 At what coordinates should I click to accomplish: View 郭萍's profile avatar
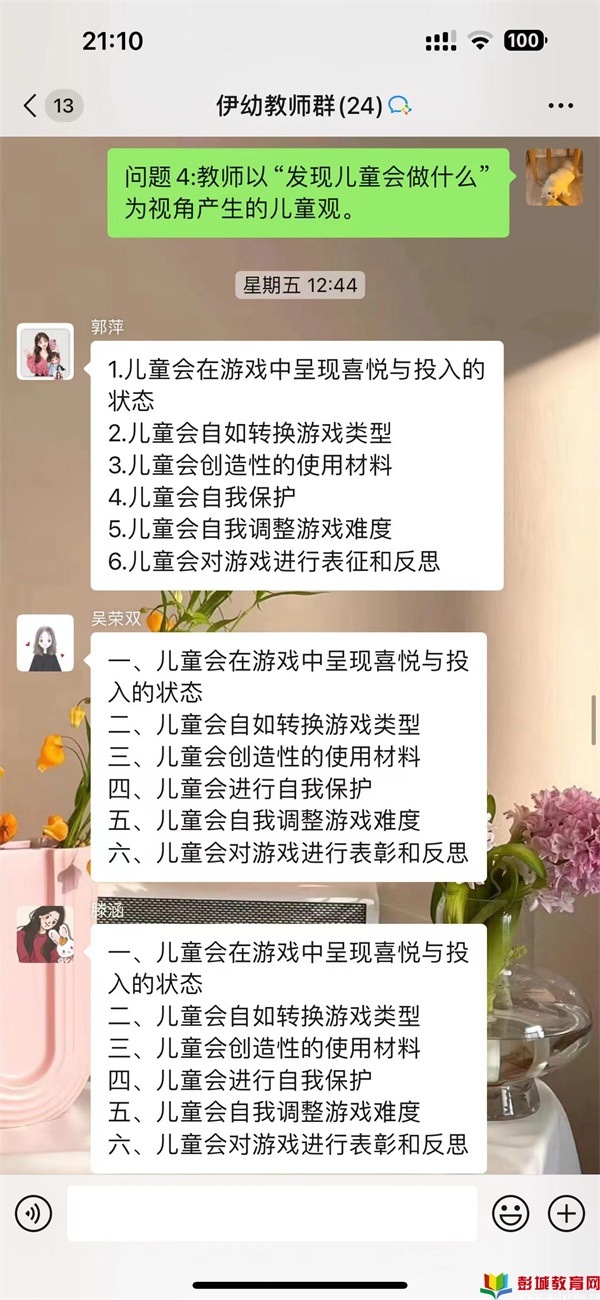tap(45, 351)
